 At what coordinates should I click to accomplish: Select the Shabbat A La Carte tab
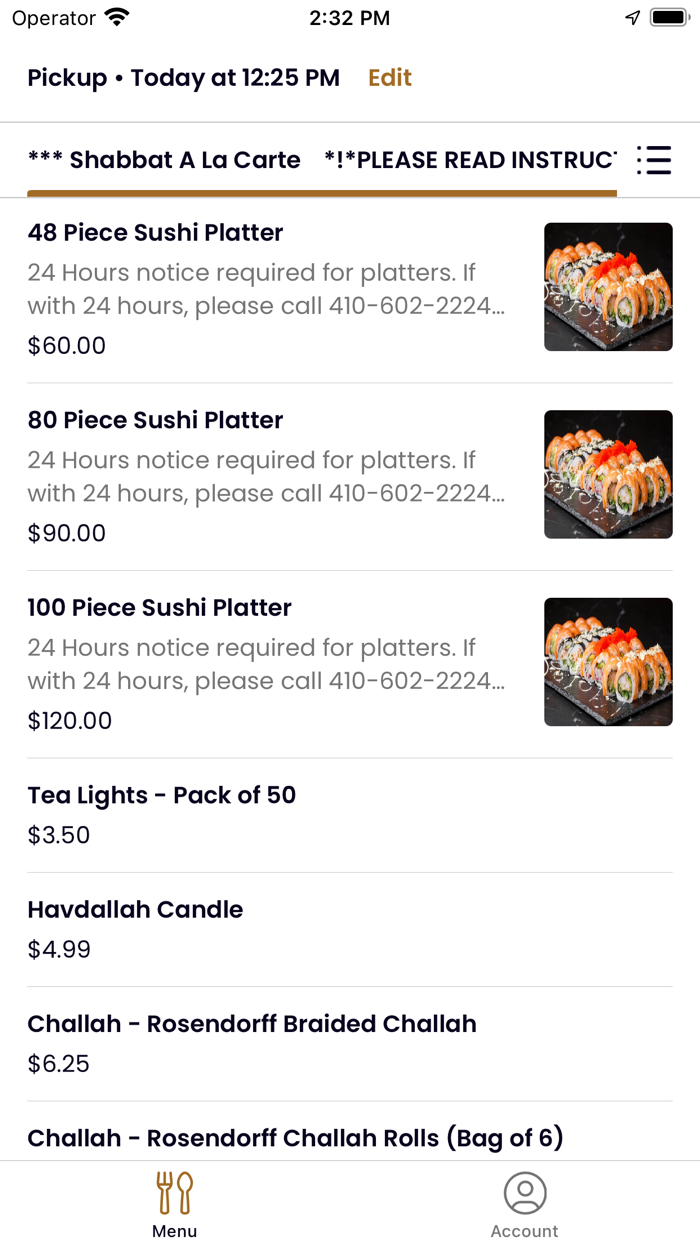[164, 160]
